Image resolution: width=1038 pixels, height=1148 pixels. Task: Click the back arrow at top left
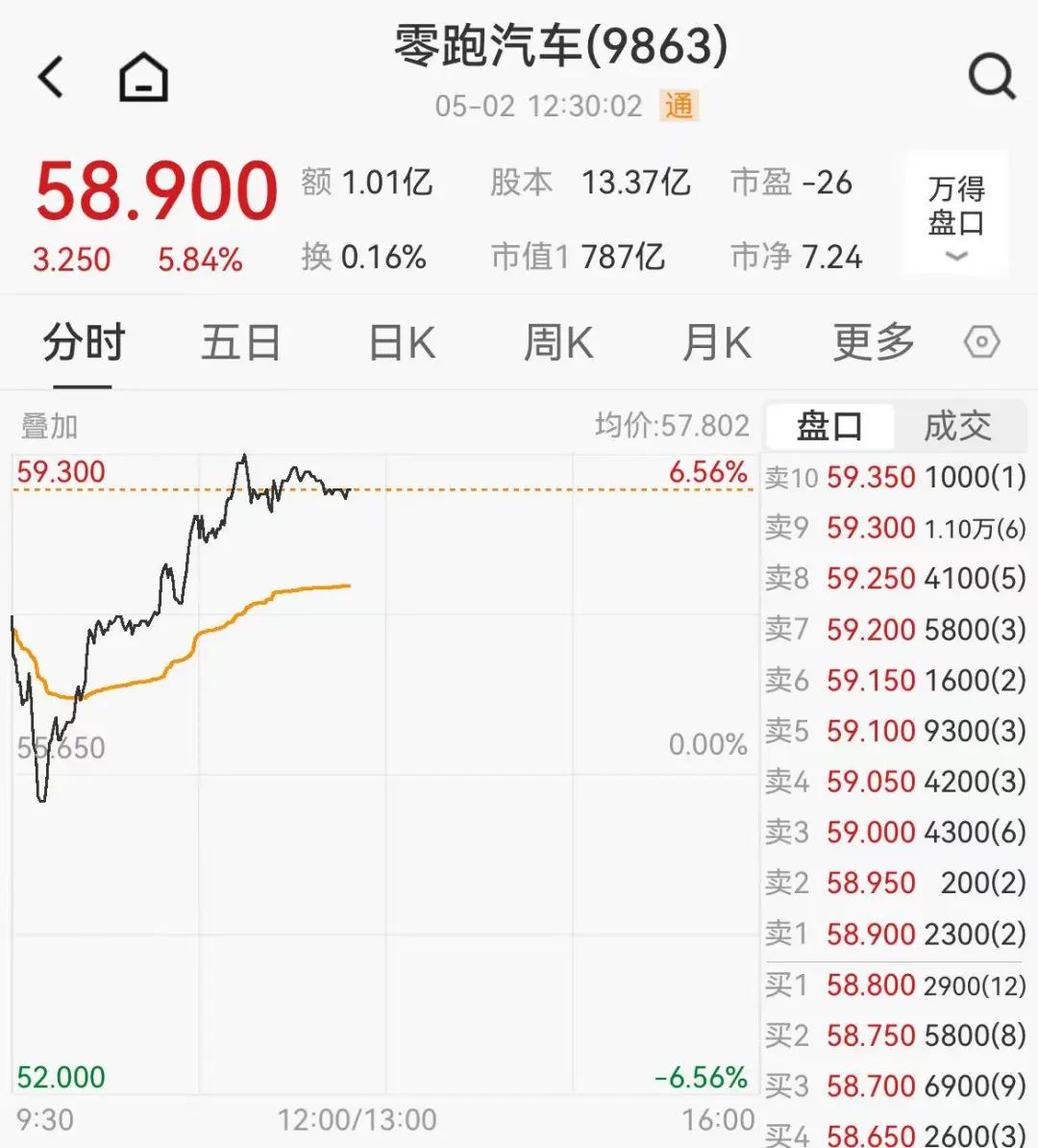[x=50, y=77]
